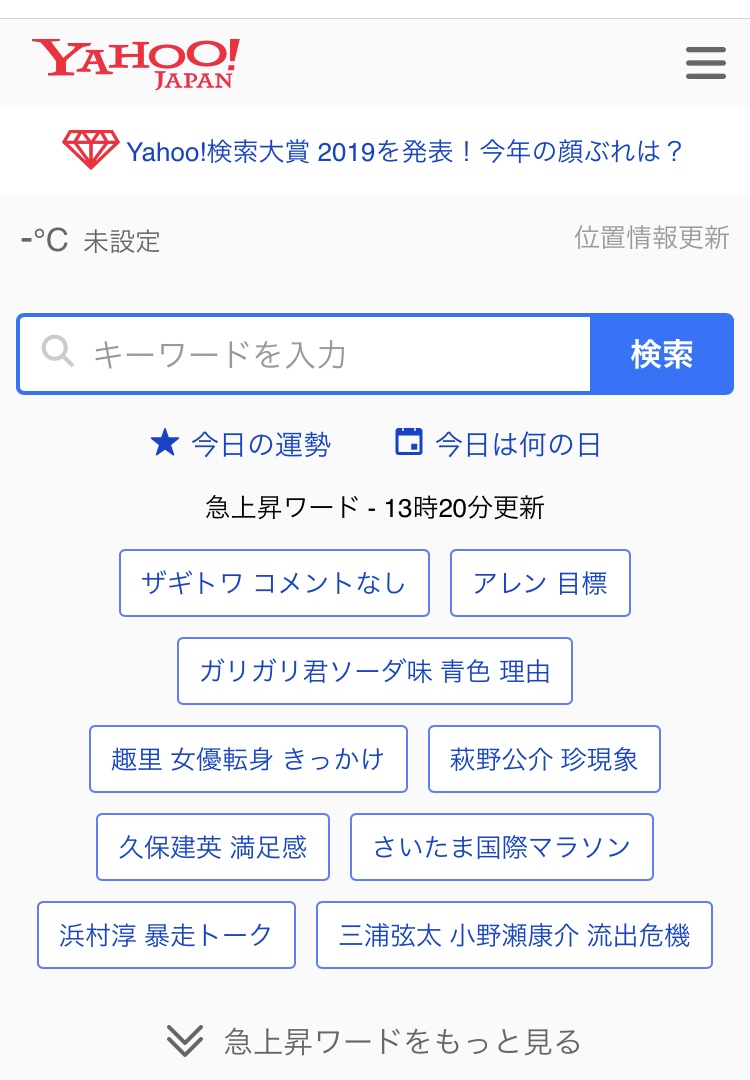Choose the さいたま国際マラソン trending word
This screenshot has width=750, height=1080.
pyautogui.click(x=501, y=847)
